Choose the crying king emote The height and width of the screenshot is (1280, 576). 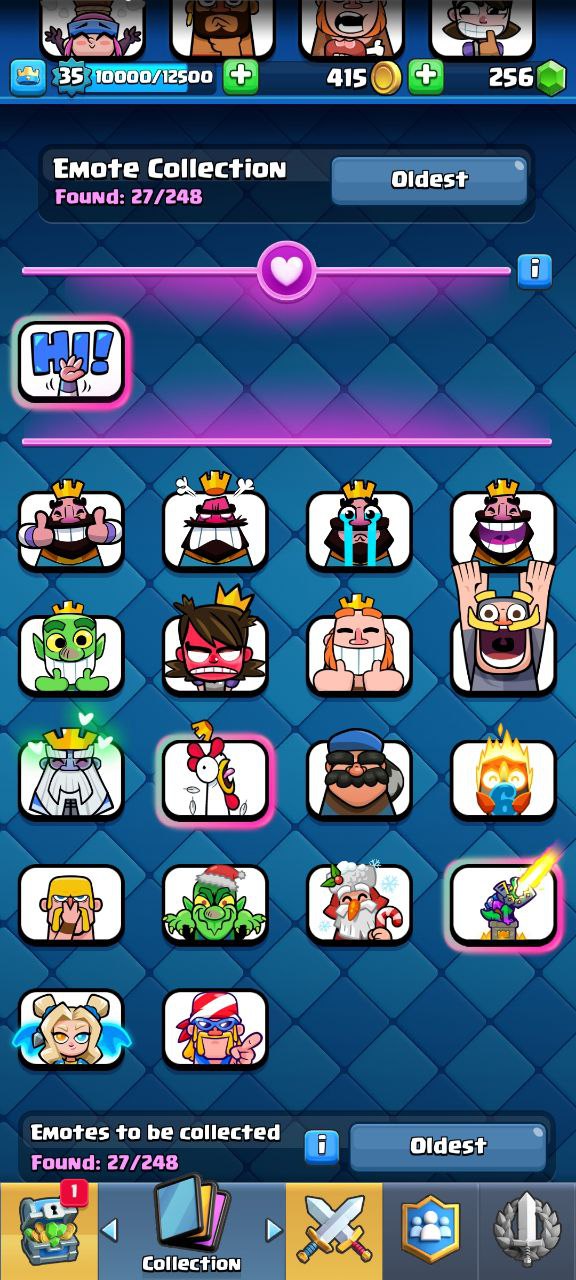(359, 526)
